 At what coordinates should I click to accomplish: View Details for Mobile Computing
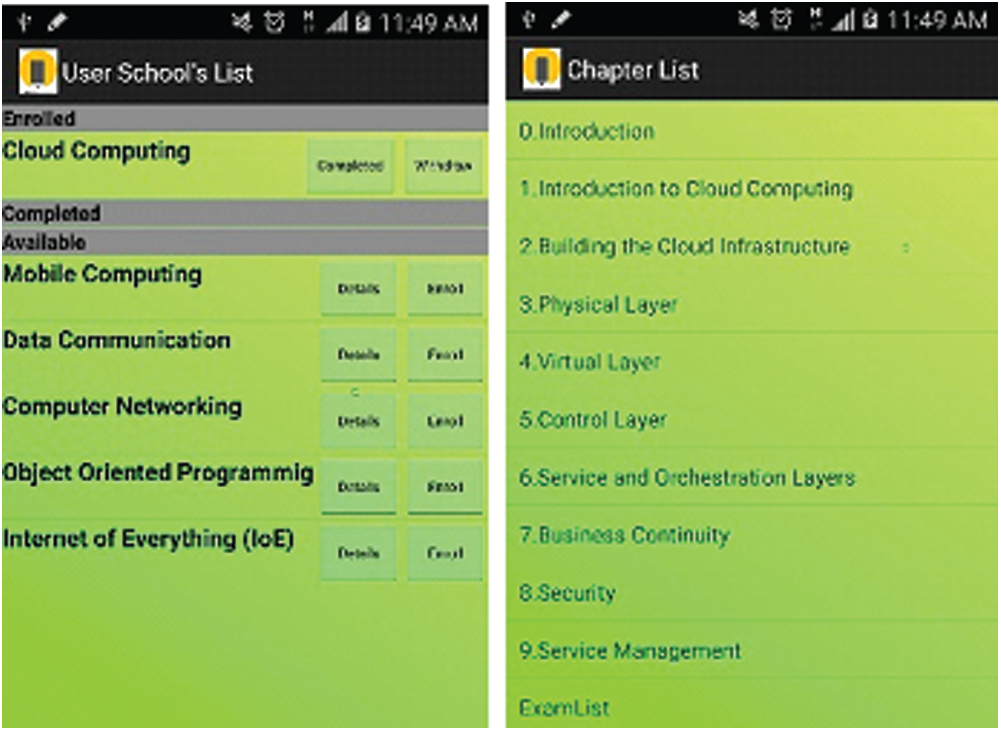pos(358,290)
